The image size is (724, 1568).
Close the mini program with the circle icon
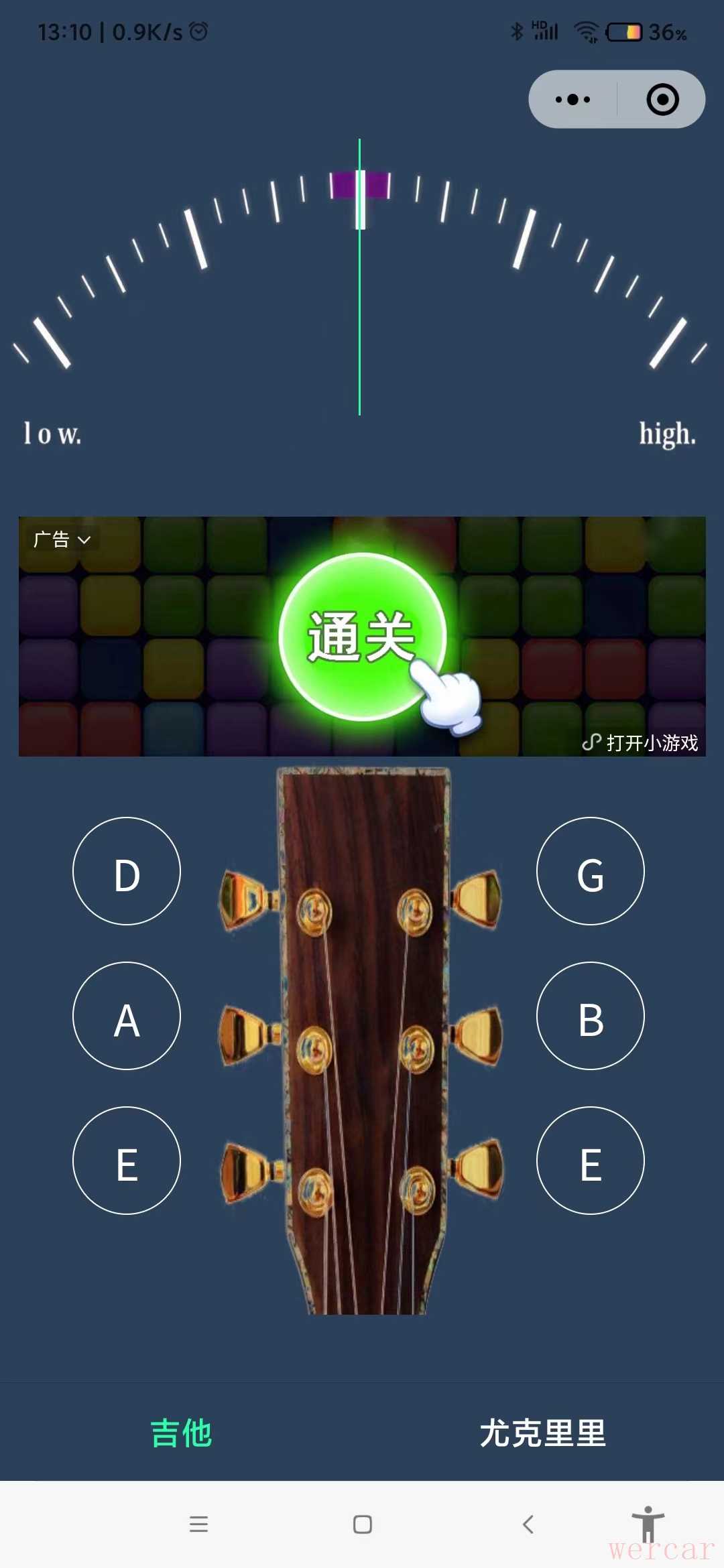662,100
